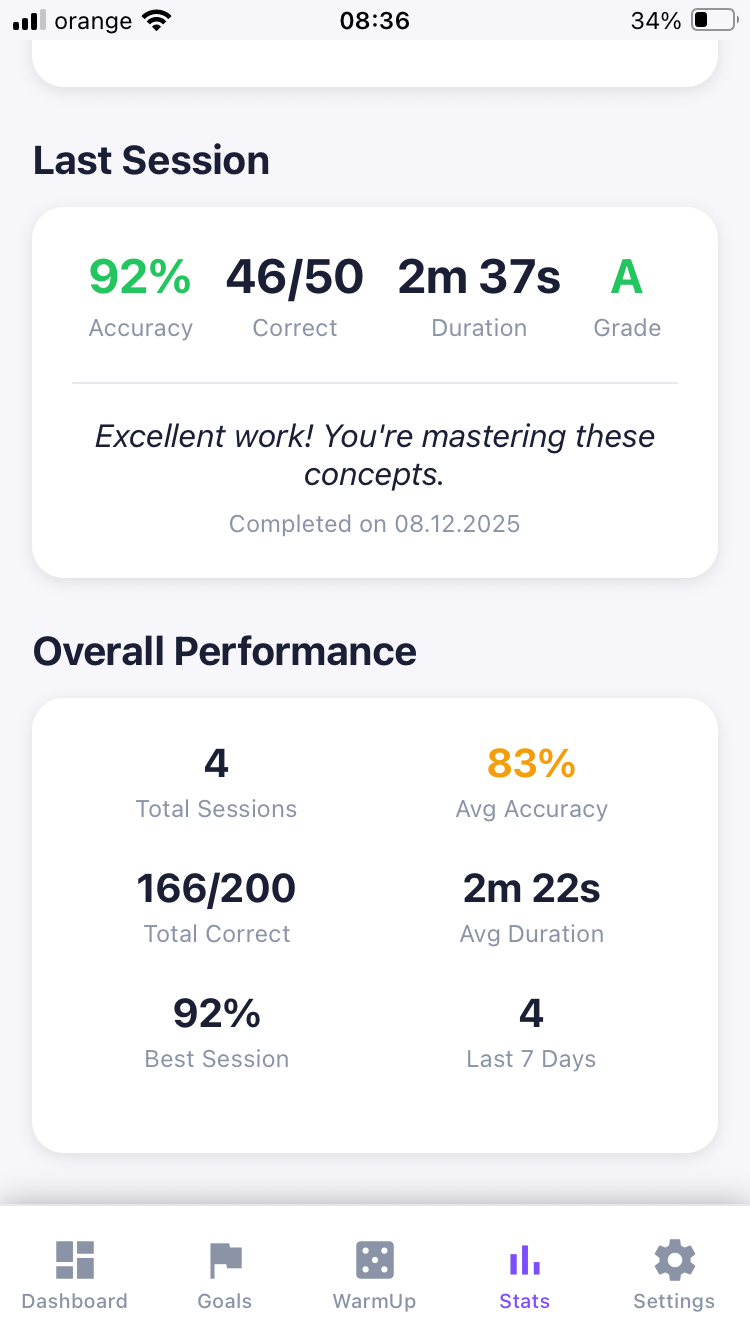Tap the WarmUp label in bottom navigation
Viewport: 750px width, 1334px height.
(374, 1301)
